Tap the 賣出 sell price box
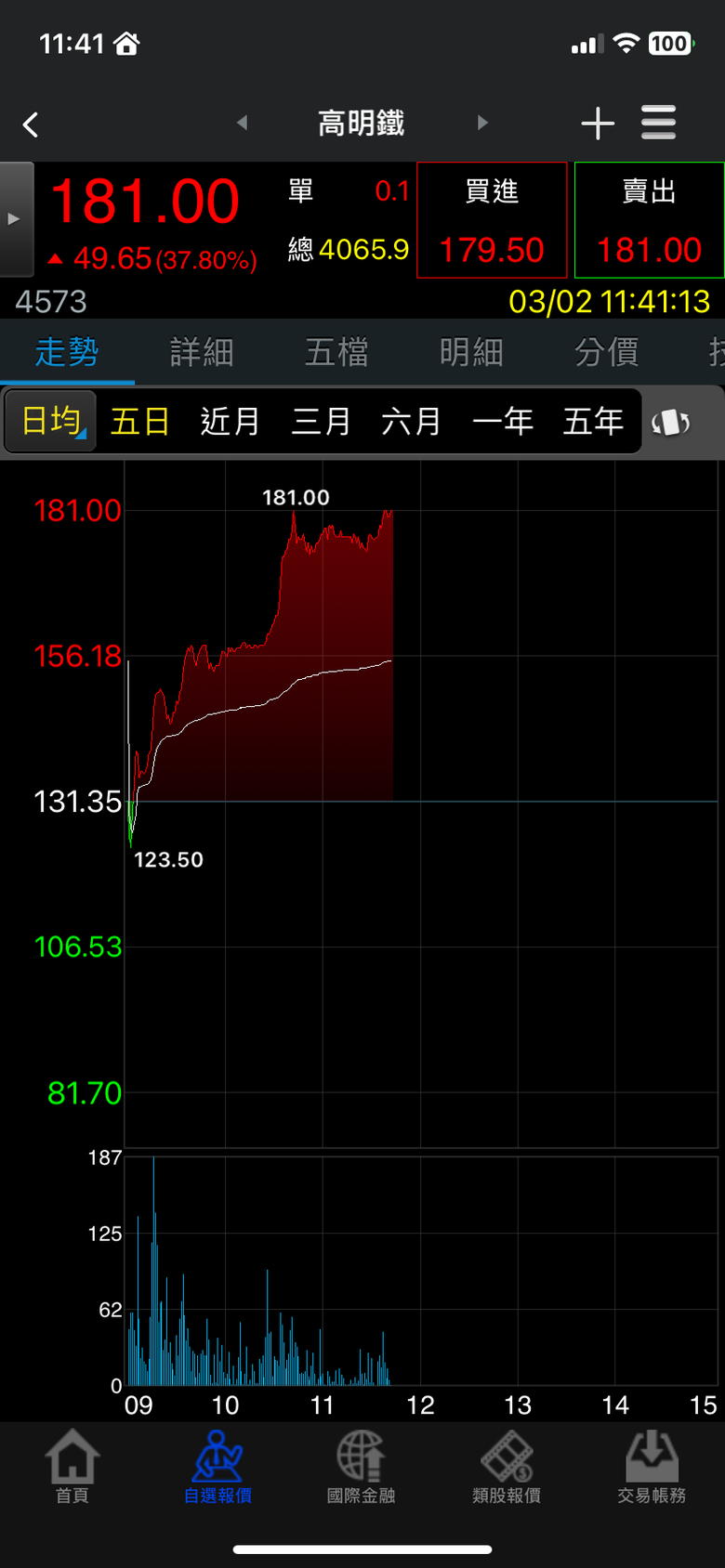The width and height of the screenshot is (725, 1568). point(649,220)
